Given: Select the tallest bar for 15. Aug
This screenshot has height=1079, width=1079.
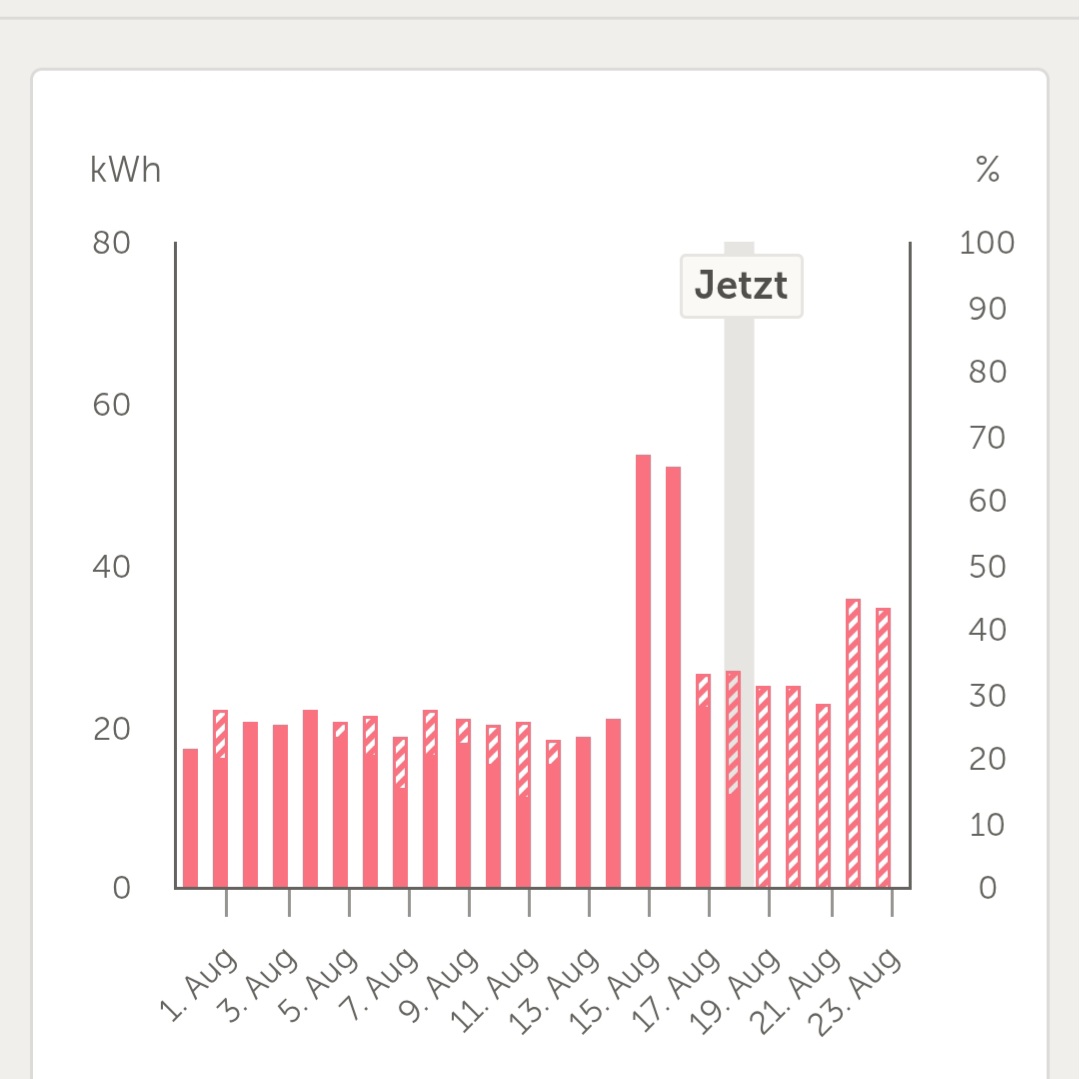Looking at the screenshot, I should click(x=643, y=671).
